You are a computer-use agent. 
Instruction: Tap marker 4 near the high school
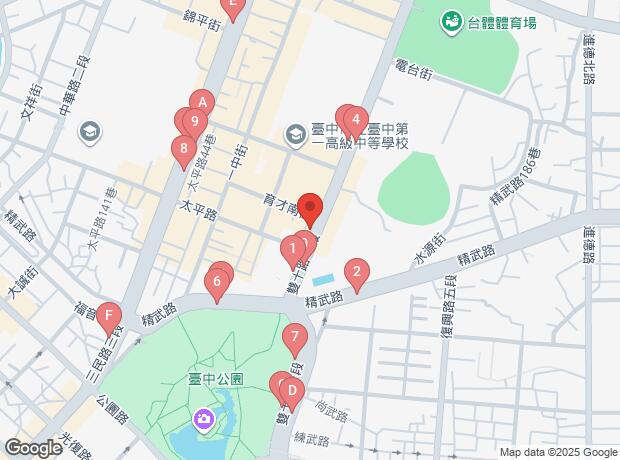(x=356, y=120)
